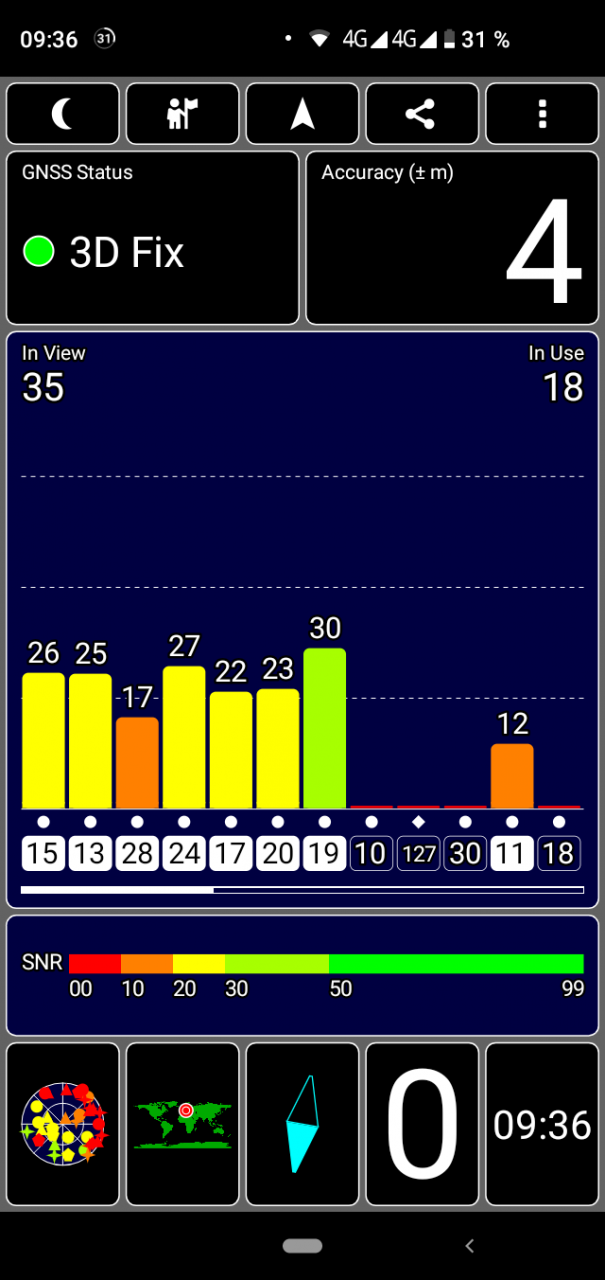Open the speed tile showing 0
Screen dimensions: 605x1280
pos(422,1124)
